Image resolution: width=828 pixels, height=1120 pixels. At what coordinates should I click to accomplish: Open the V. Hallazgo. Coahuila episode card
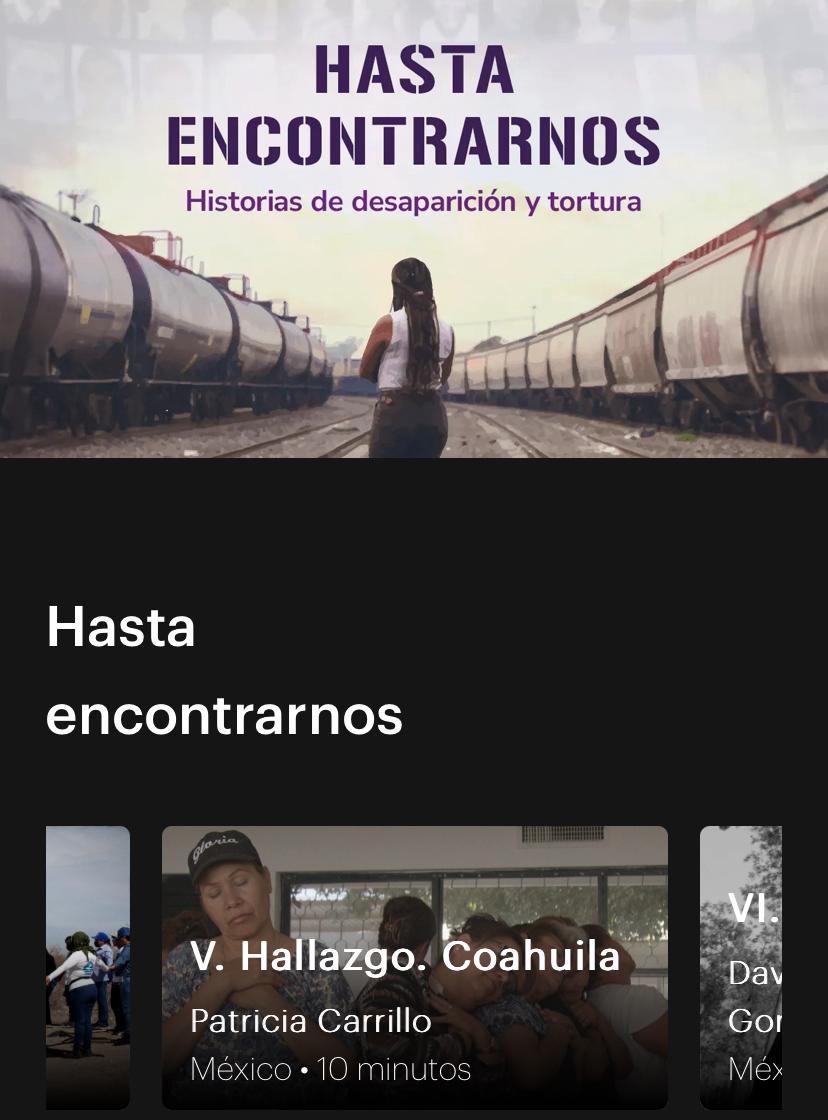point(414,966)
